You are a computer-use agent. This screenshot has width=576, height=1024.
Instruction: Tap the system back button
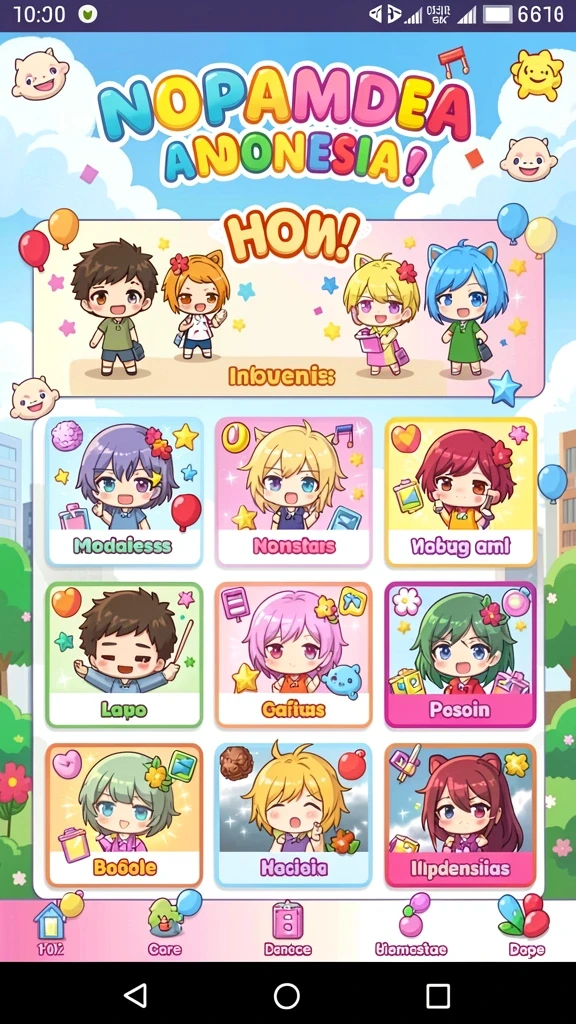[135, 995]
